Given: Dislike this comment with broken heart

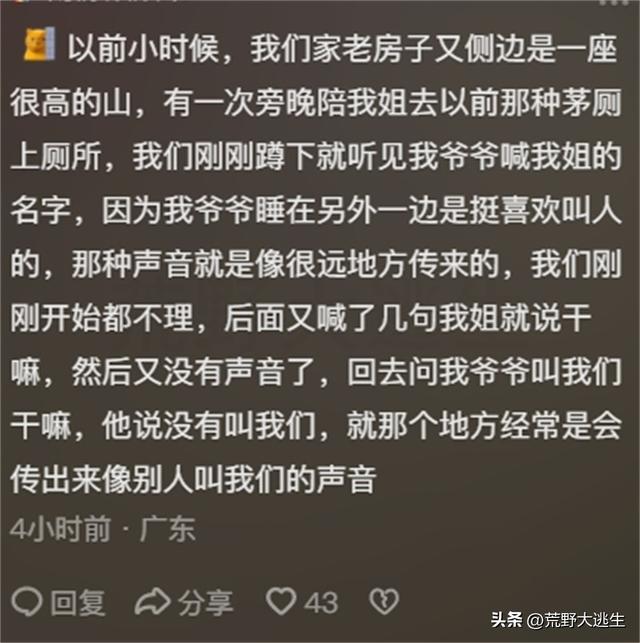Looking at the screenshot, I should 384,600.
